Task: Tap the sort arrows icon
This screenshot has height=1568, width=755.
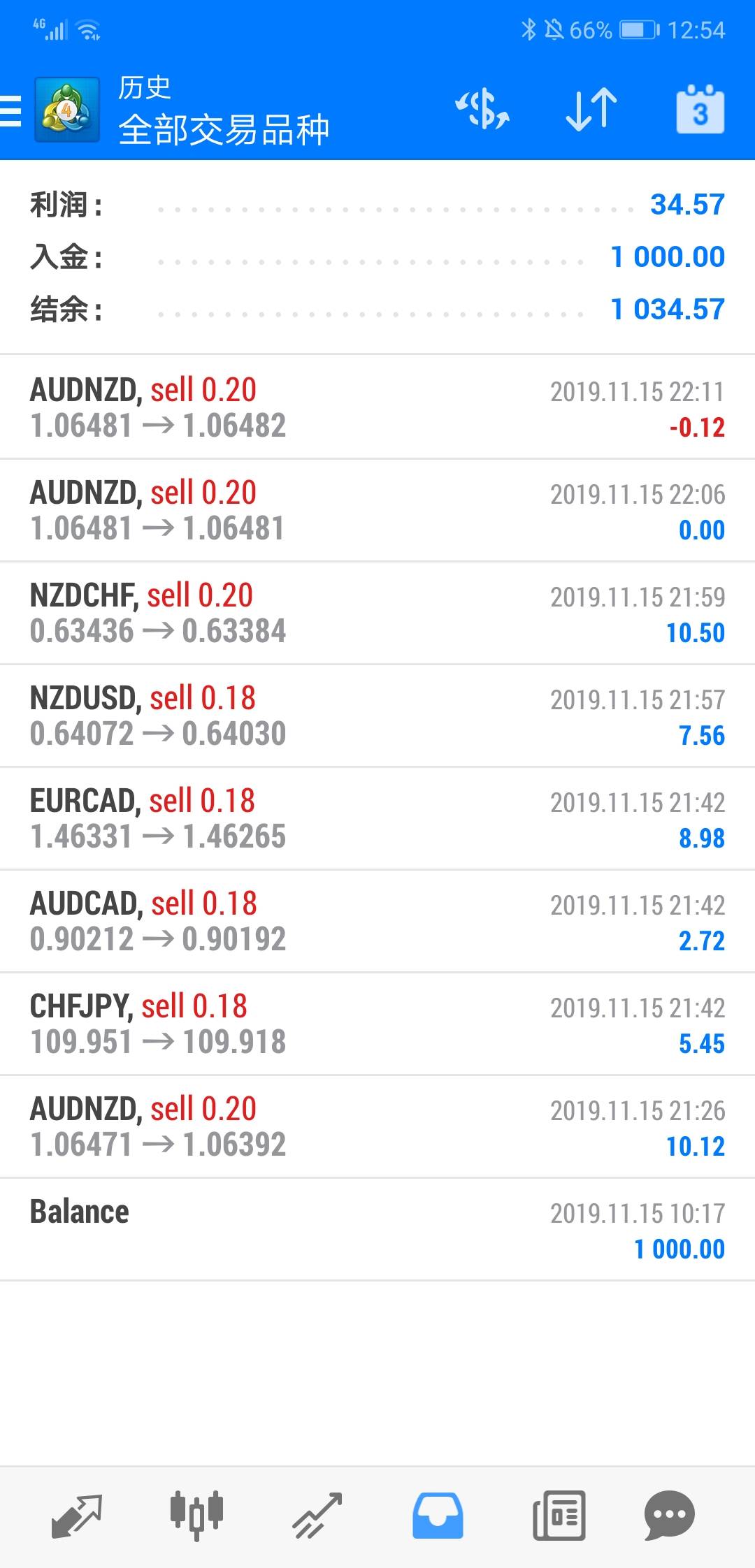Action: [591, 110]
